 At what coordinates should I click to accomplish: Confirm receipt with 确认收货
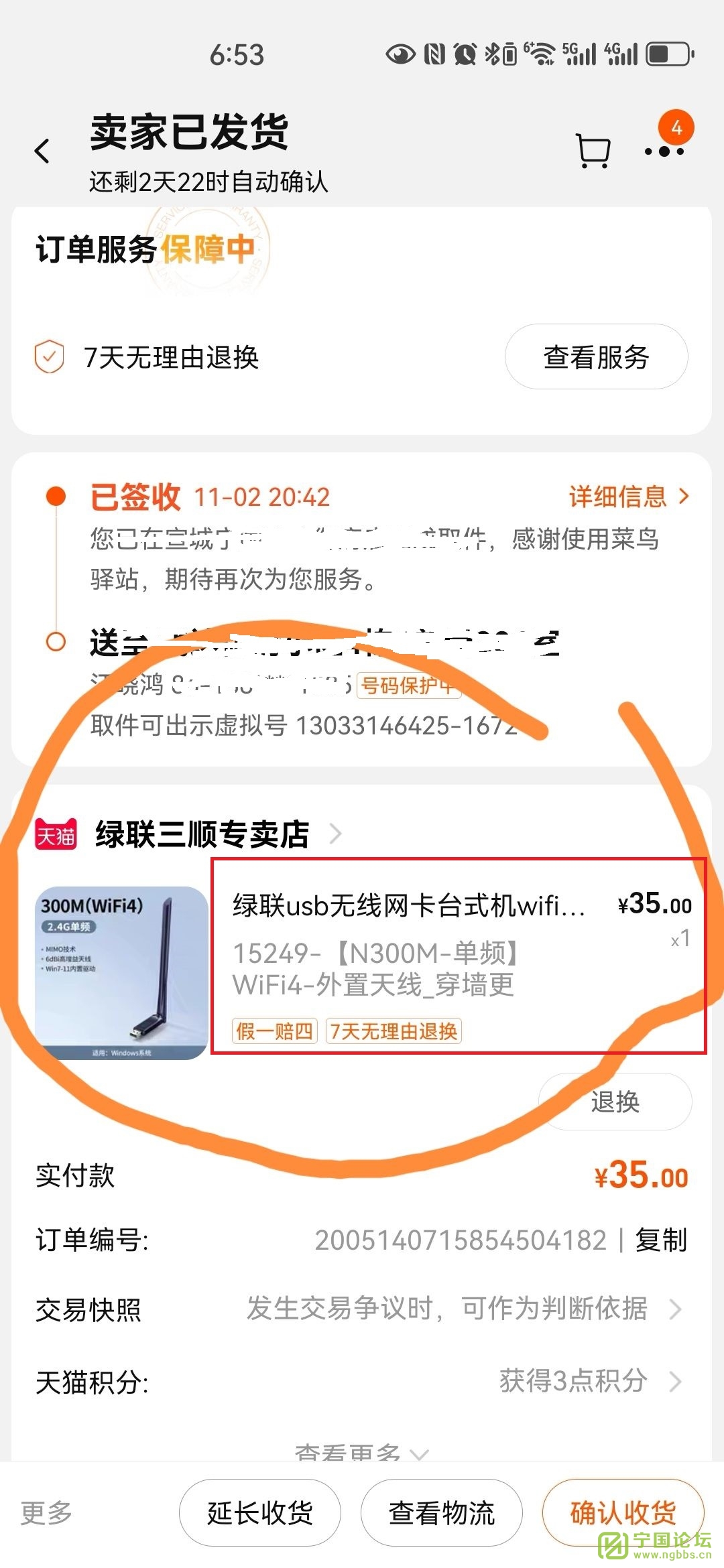[622, 1512]
